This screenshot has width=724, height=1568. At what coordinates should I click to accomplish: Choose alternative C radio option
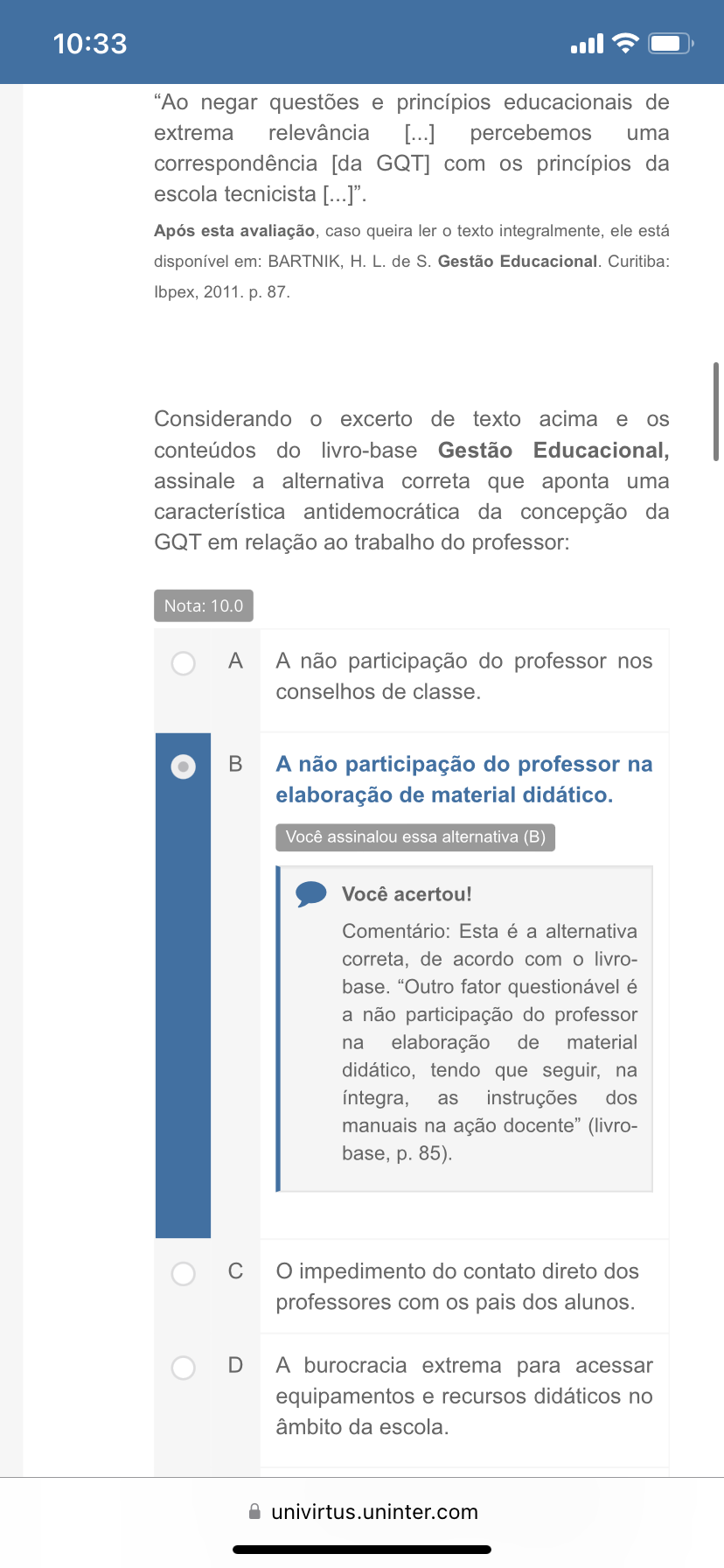tap(184, 1273)
